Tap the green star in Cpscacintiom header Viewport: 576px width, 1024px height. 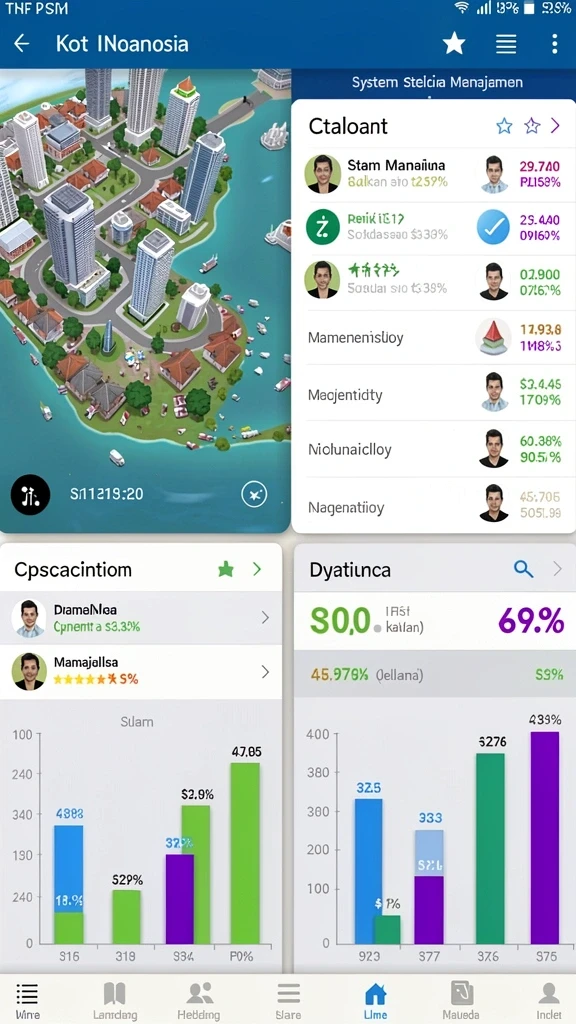point(225,569)
